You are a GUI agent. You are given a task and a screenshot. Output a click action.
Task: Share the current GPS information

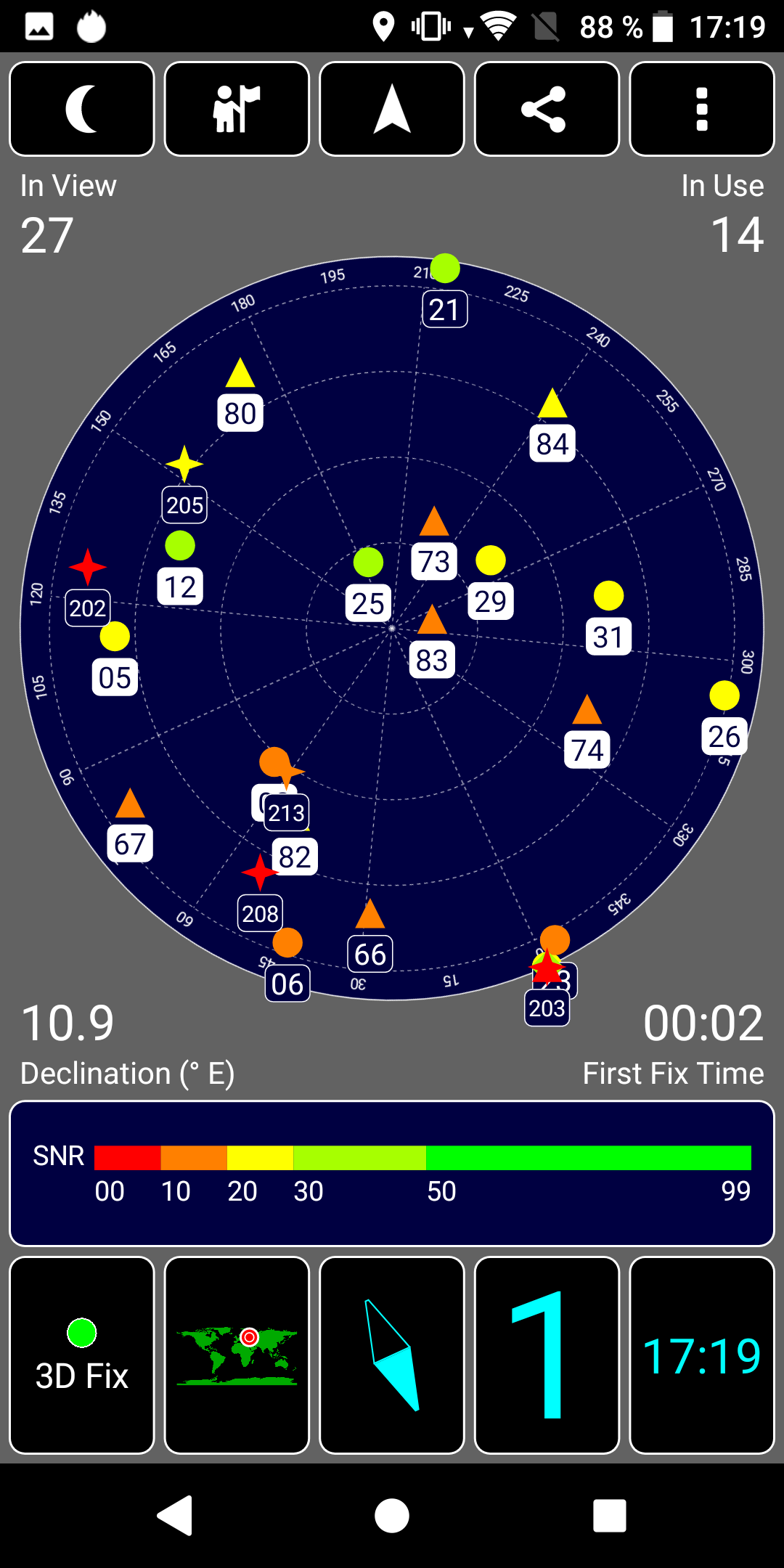click(x=547, y=109)
